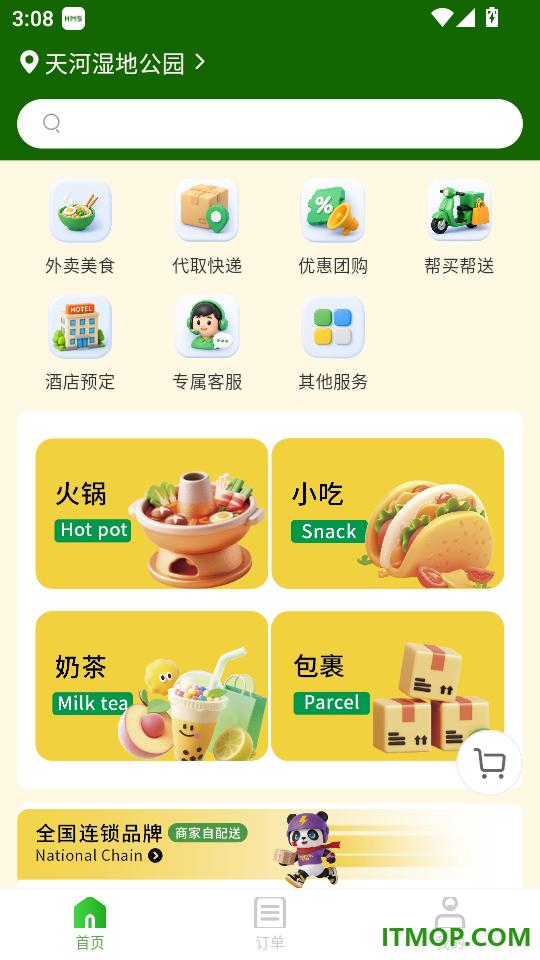Image resolution: width=540 pixels, height=960 pixels.
Task: Select the 火锅 Hot pot card
Action: point(152,514)
